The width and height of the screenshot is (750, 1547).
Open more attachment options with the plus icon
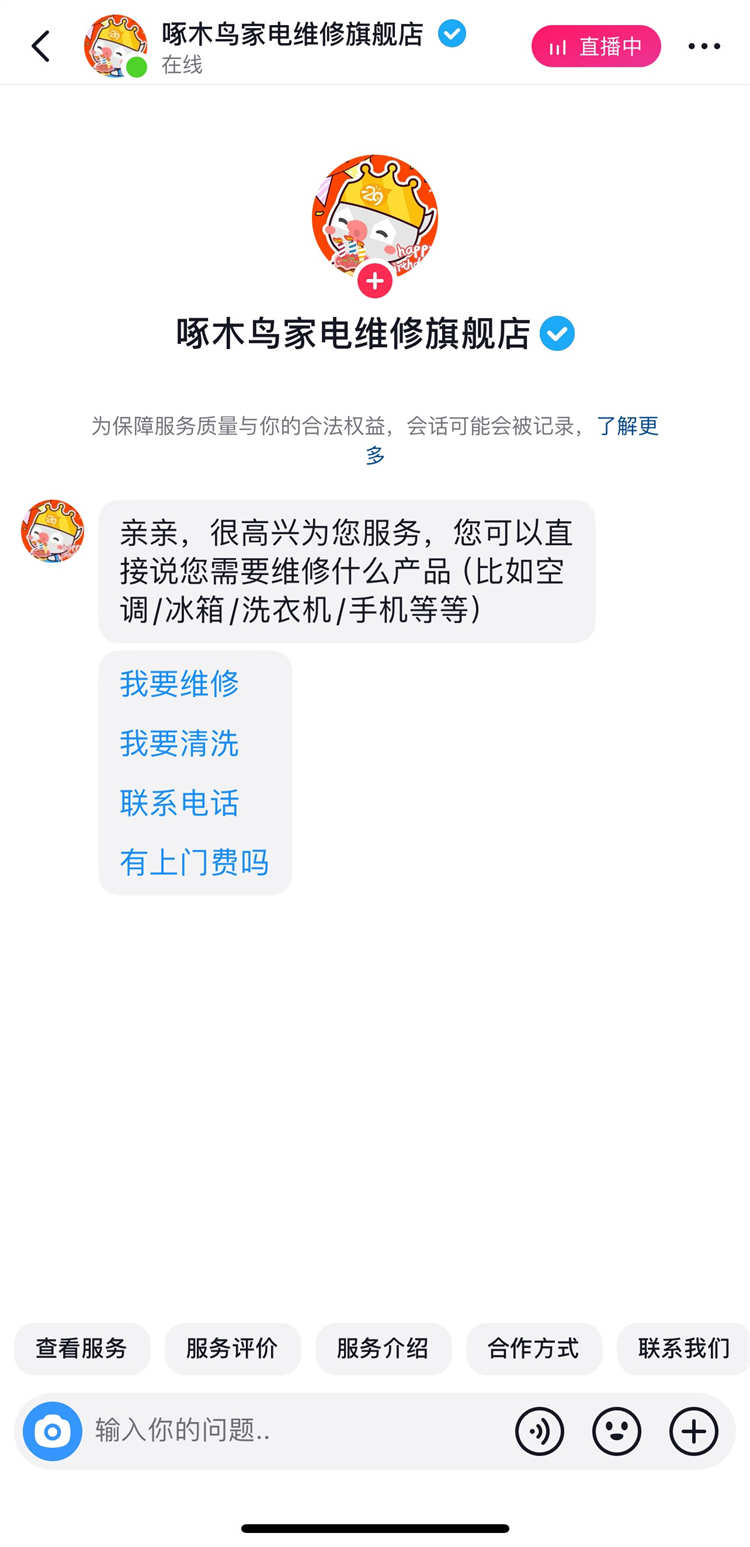tap(694, 1432)
